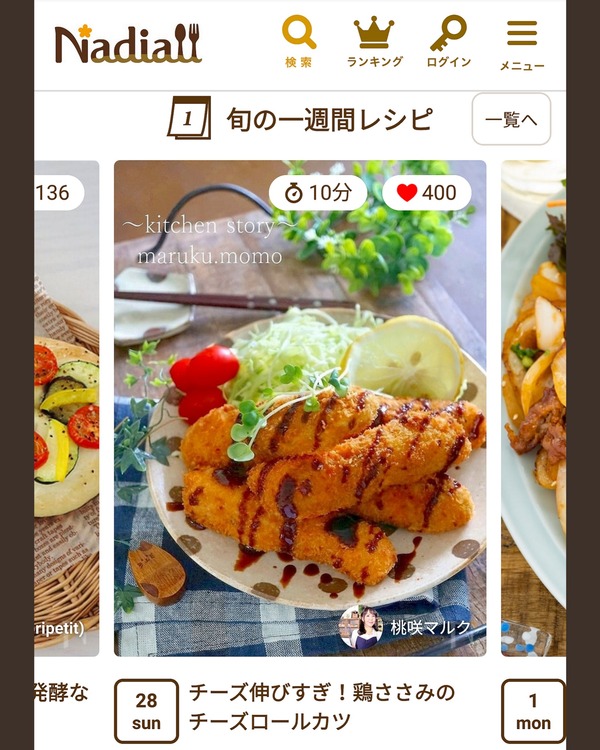
Task: Like the recipe with 400 hearts
Action: [427, 193]
